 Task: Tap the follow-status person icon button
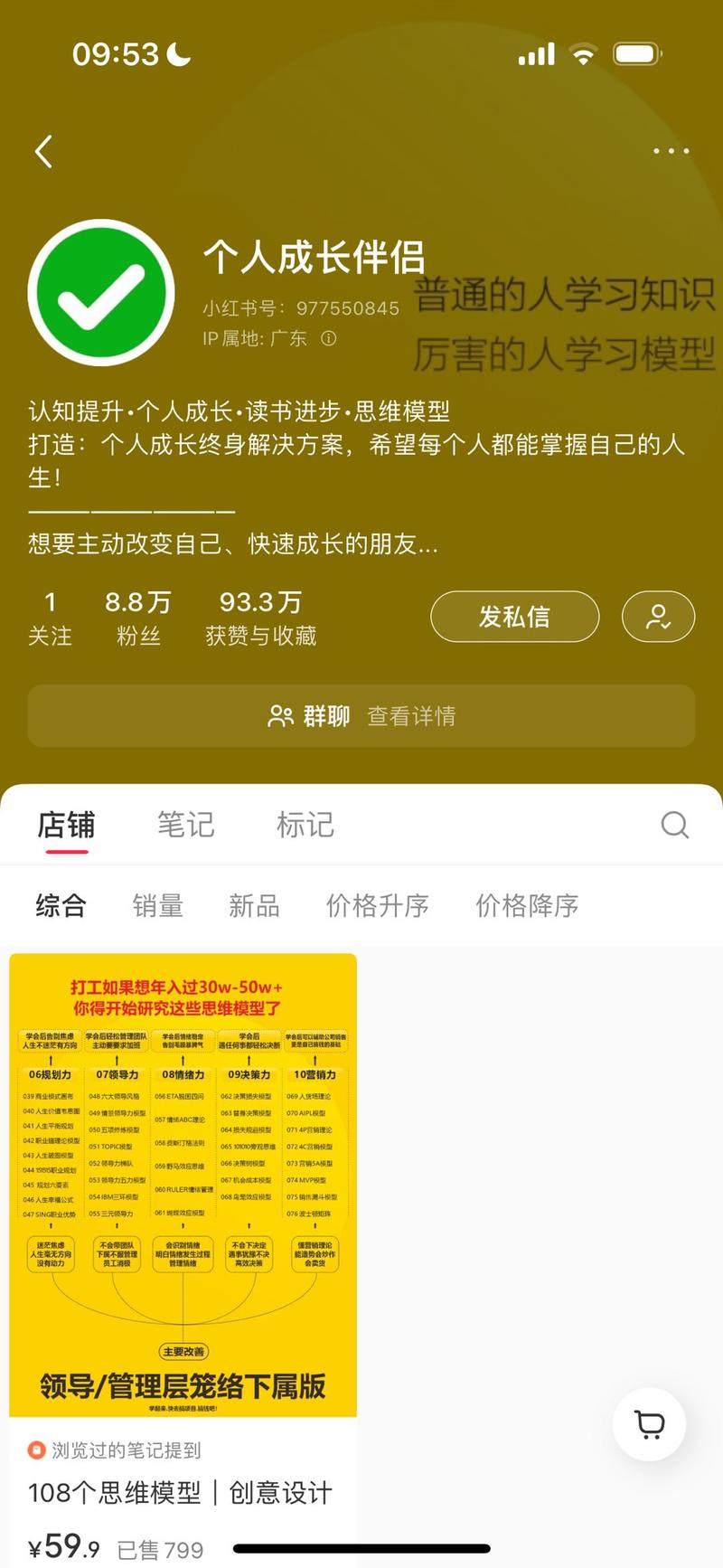[x=658, y=617]
